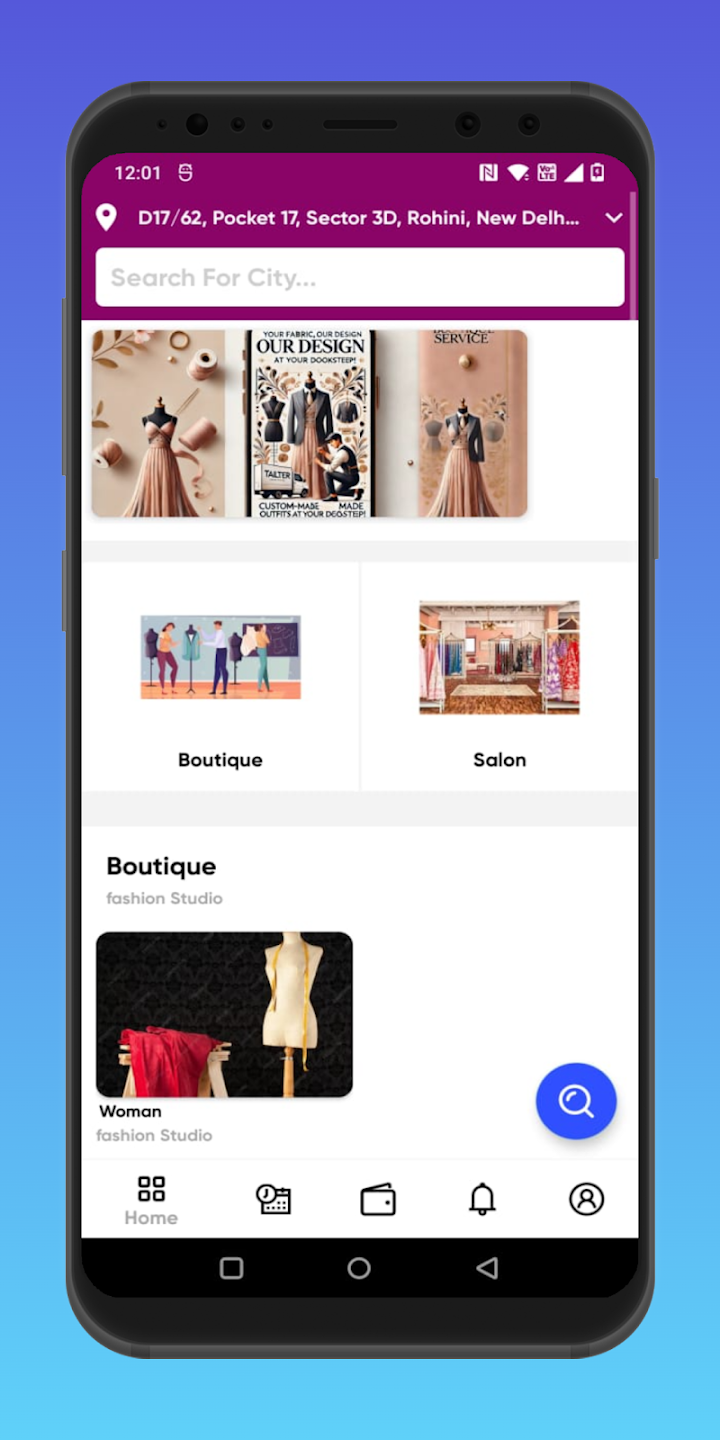The width and height of the screenshot is (720, 1440).
Task: Tap the Search For City field
Action: (359, 277)
